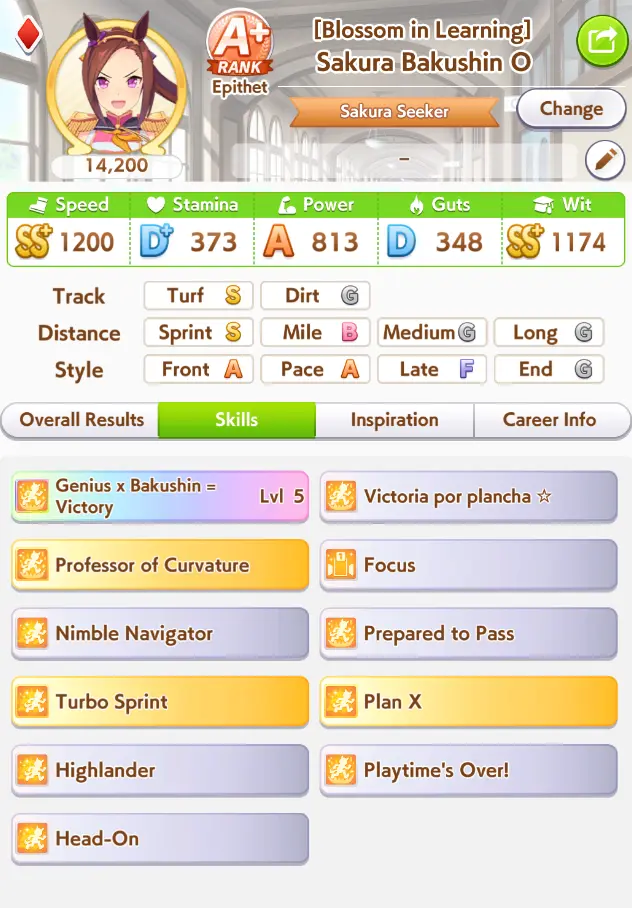Change the Sakura Seeker epithet
632x908 pixels.
point(571,109)
